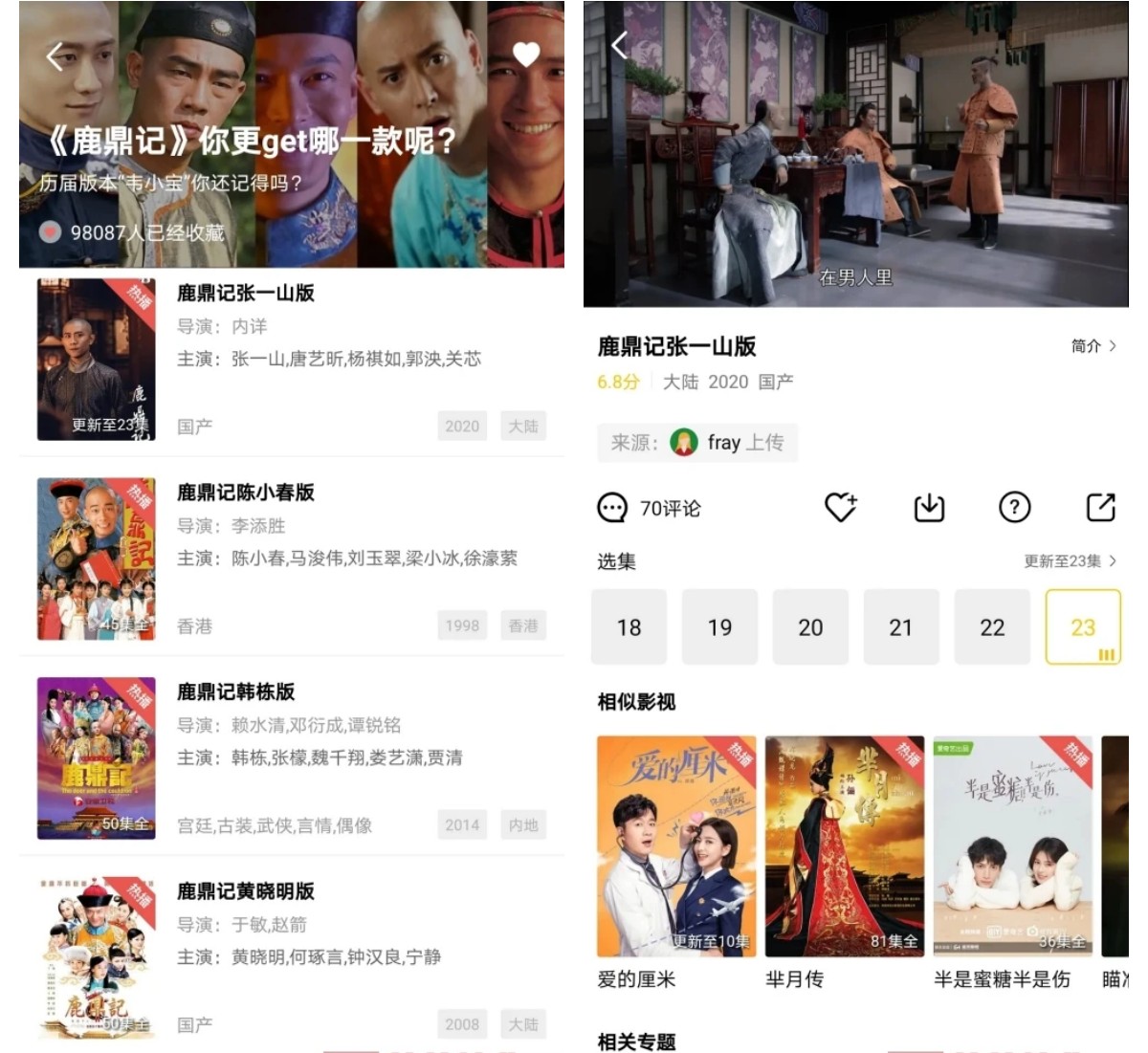
Task: Select episode 22
Action: [x=992, y=627]
